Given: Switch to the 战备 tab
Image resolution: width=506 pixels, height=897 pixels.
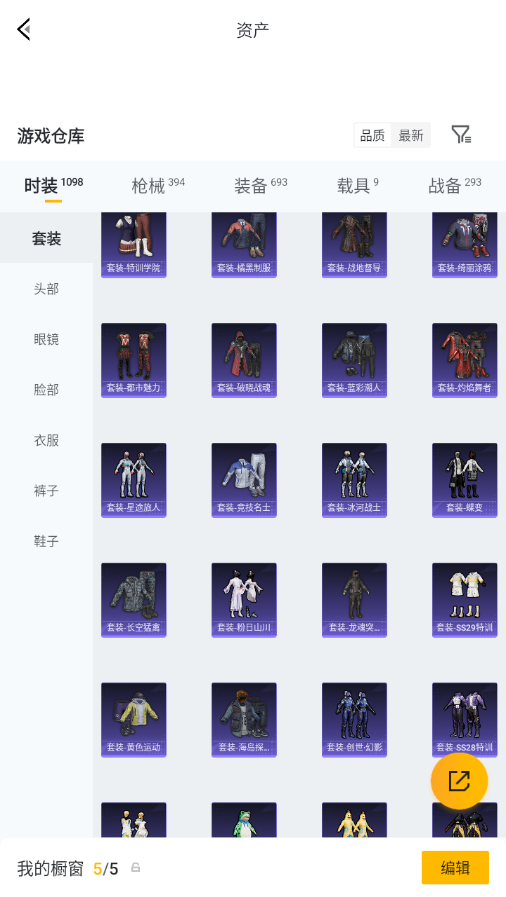Looking at the screenshot, I should click(x=455, y=185).
